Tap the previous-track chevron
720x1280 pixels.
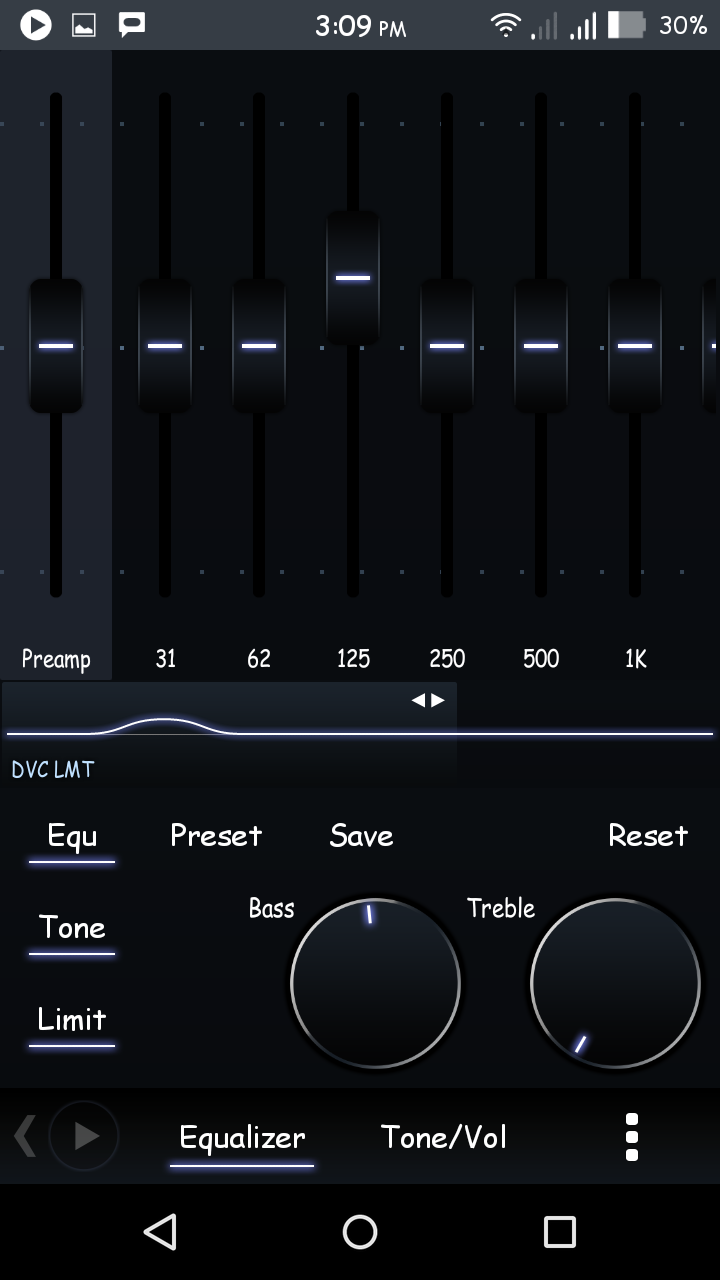tap(25, 1137)
